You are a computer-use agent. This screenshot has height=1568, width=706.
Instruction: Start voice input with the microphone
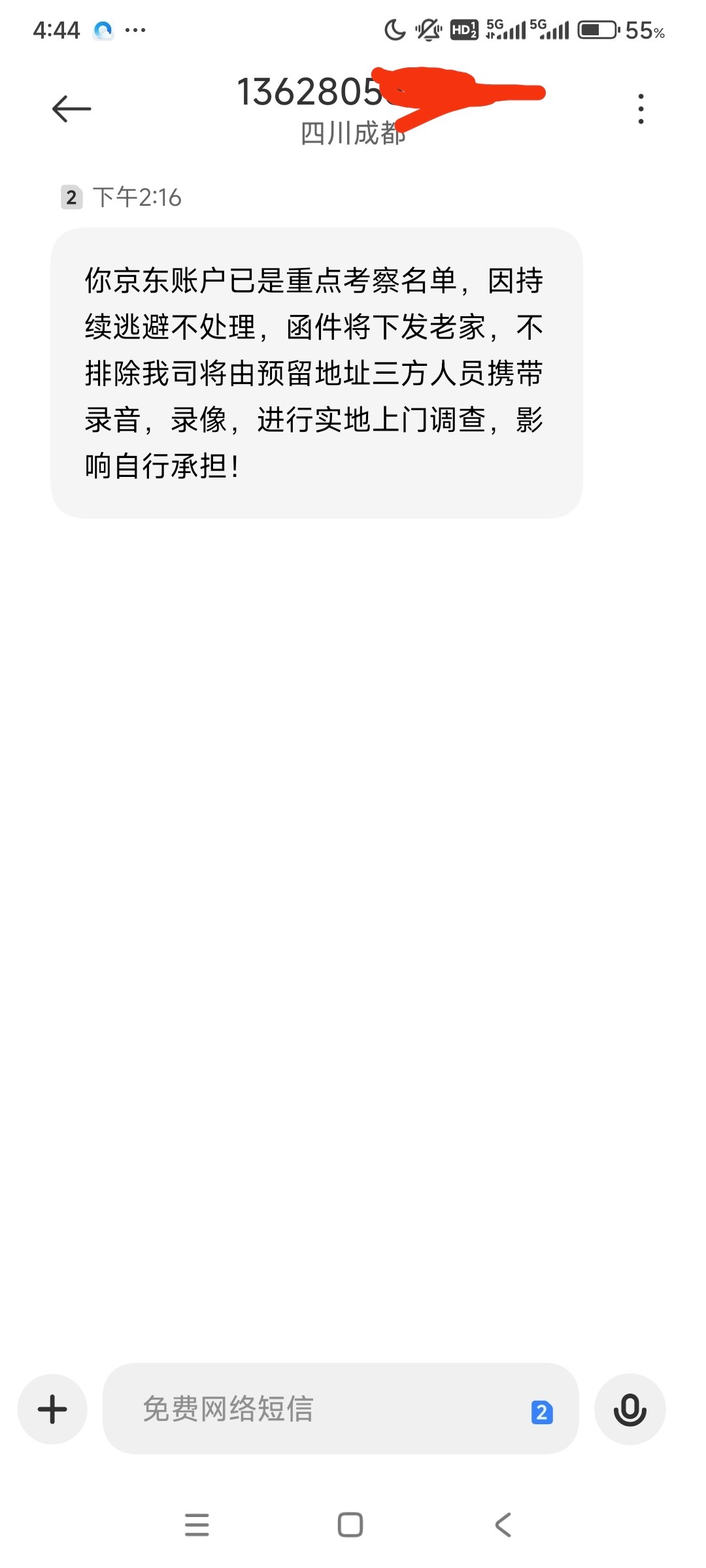(630, 1409)
